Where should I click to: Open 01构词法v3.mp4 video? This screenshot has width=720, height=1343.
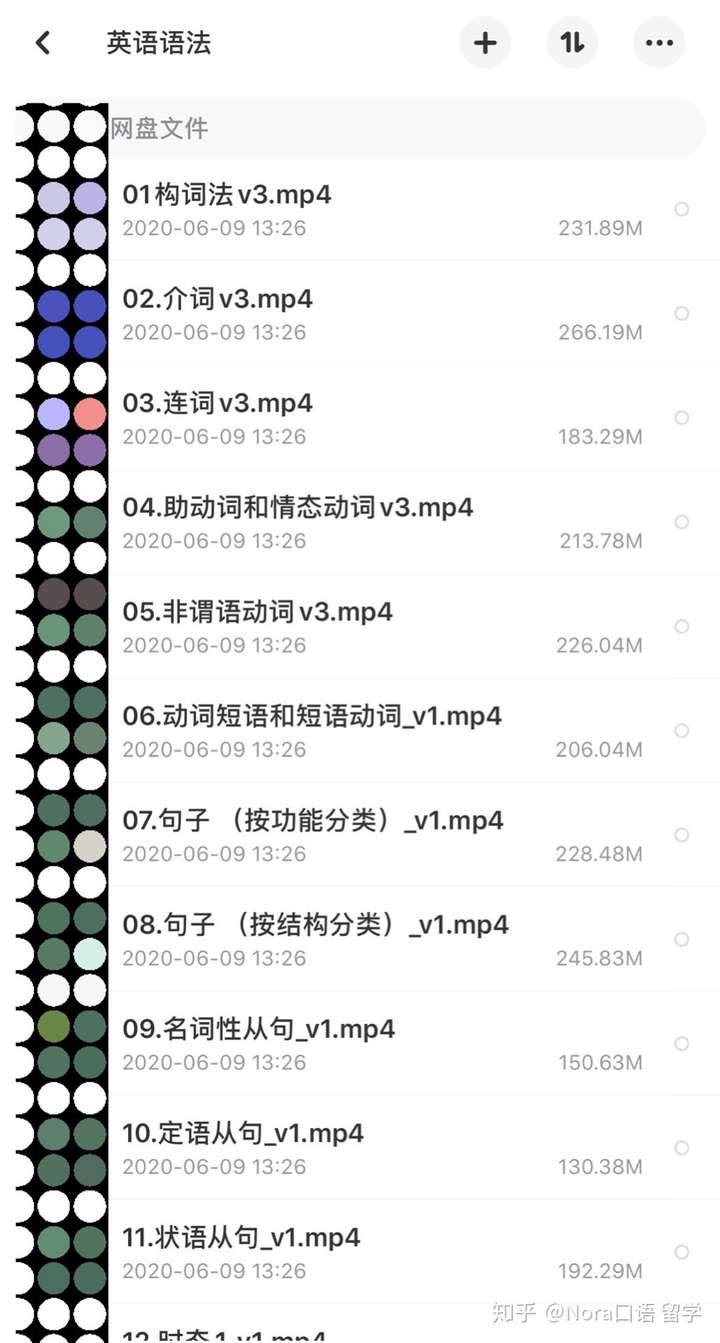point(227,195)
